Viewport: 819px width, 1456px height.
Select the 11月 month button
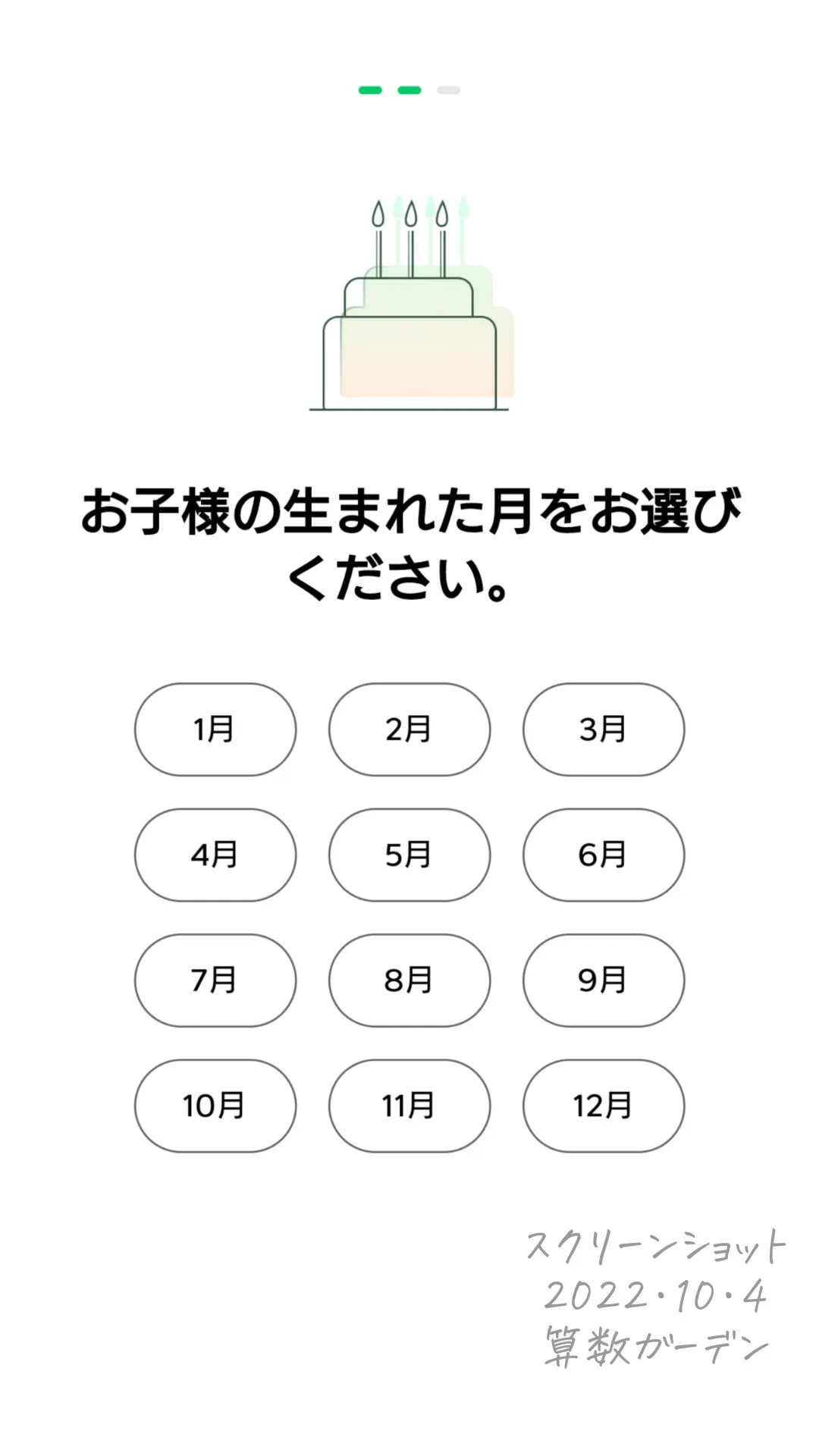[x=409, y=1106]
